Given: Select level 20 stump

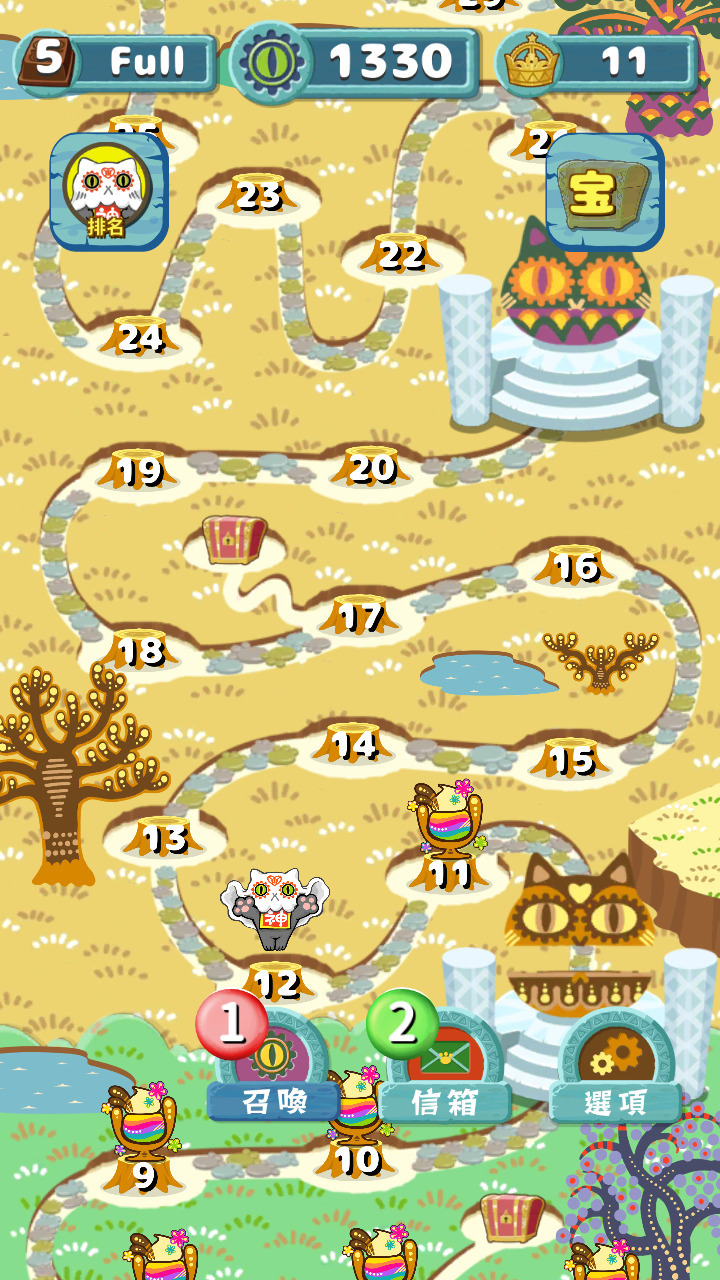Looking at the screenshot, I should coord(372,466).
